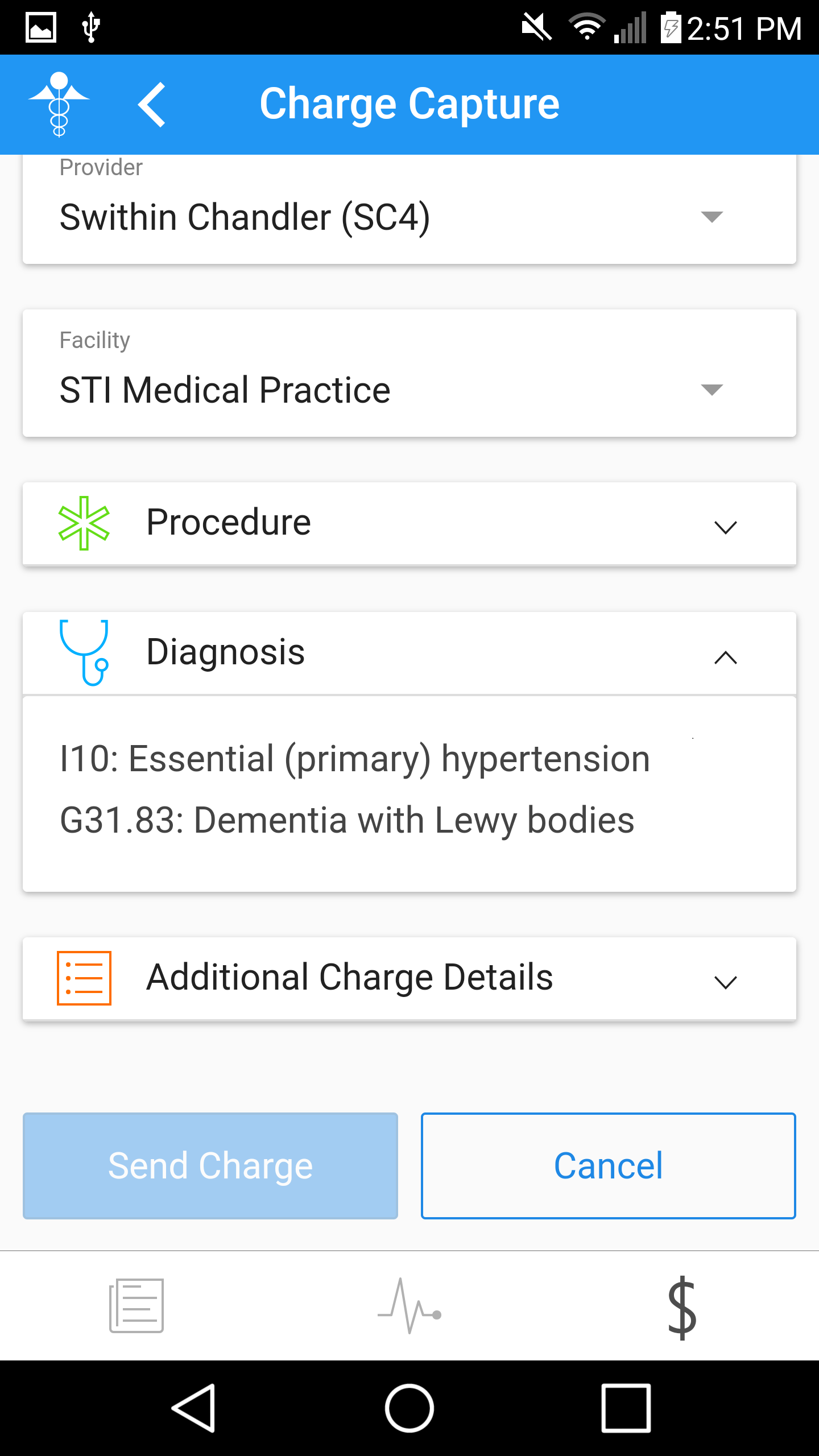Switch to the notes document tab

coord(136,1305)
